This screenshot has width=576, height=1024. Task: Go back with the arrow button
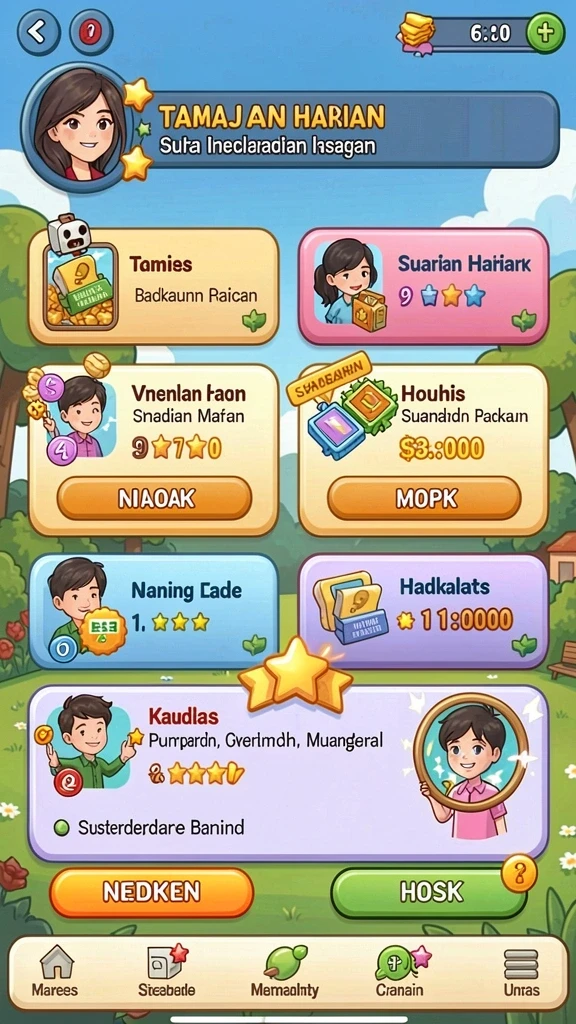(x=39, y=32)
